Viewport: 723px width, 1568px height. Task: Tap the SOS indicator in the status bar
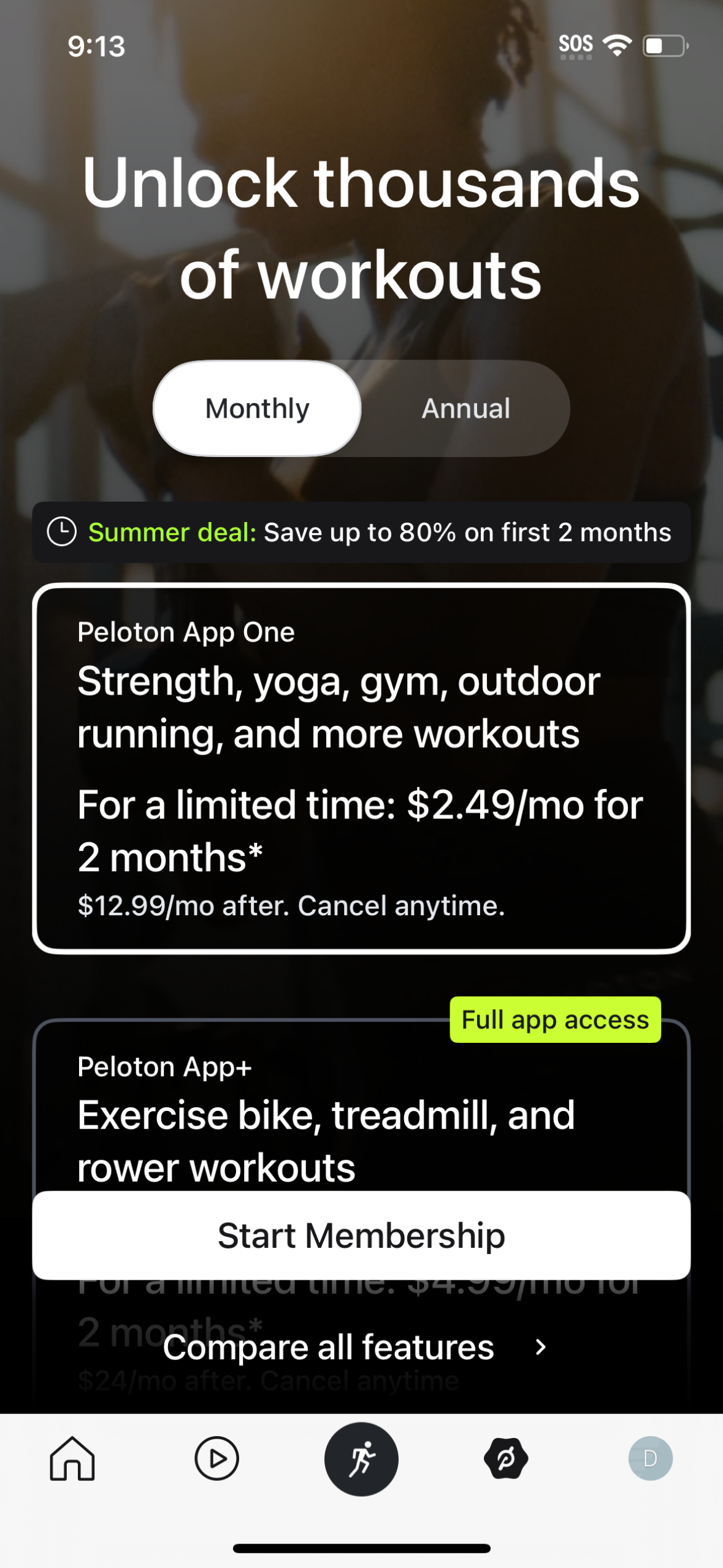pyautogui.click(x=575, y=44)
